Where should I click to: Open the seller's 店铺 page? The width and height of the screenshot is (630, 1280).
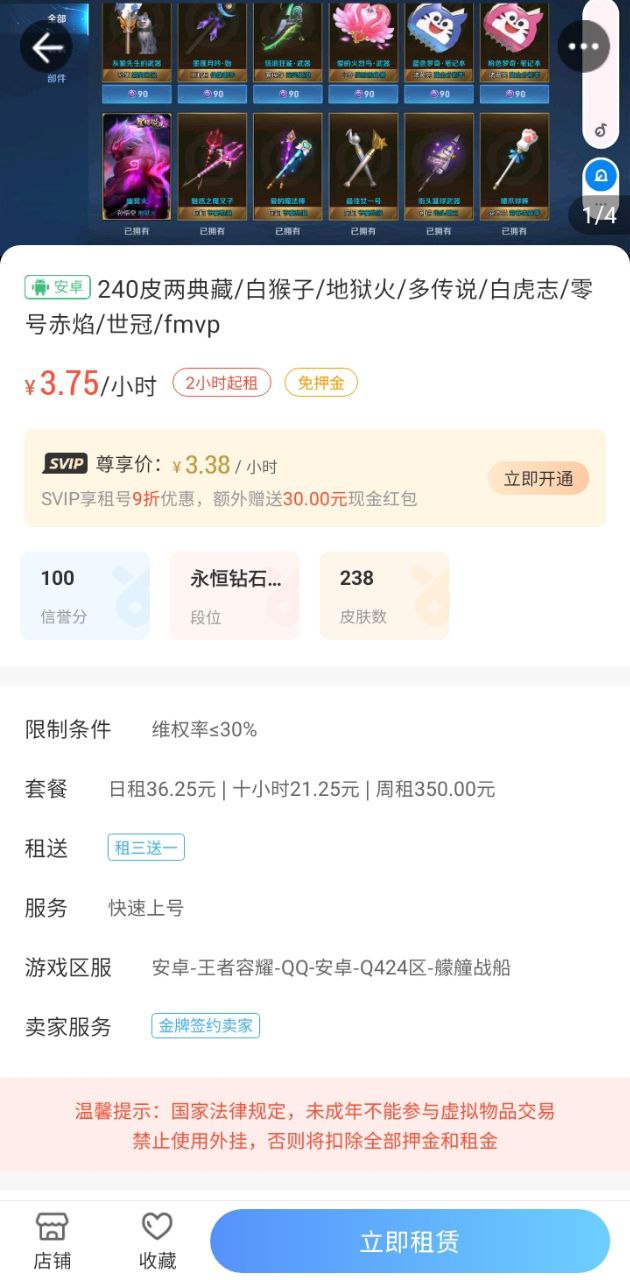tap(52, 1241)
